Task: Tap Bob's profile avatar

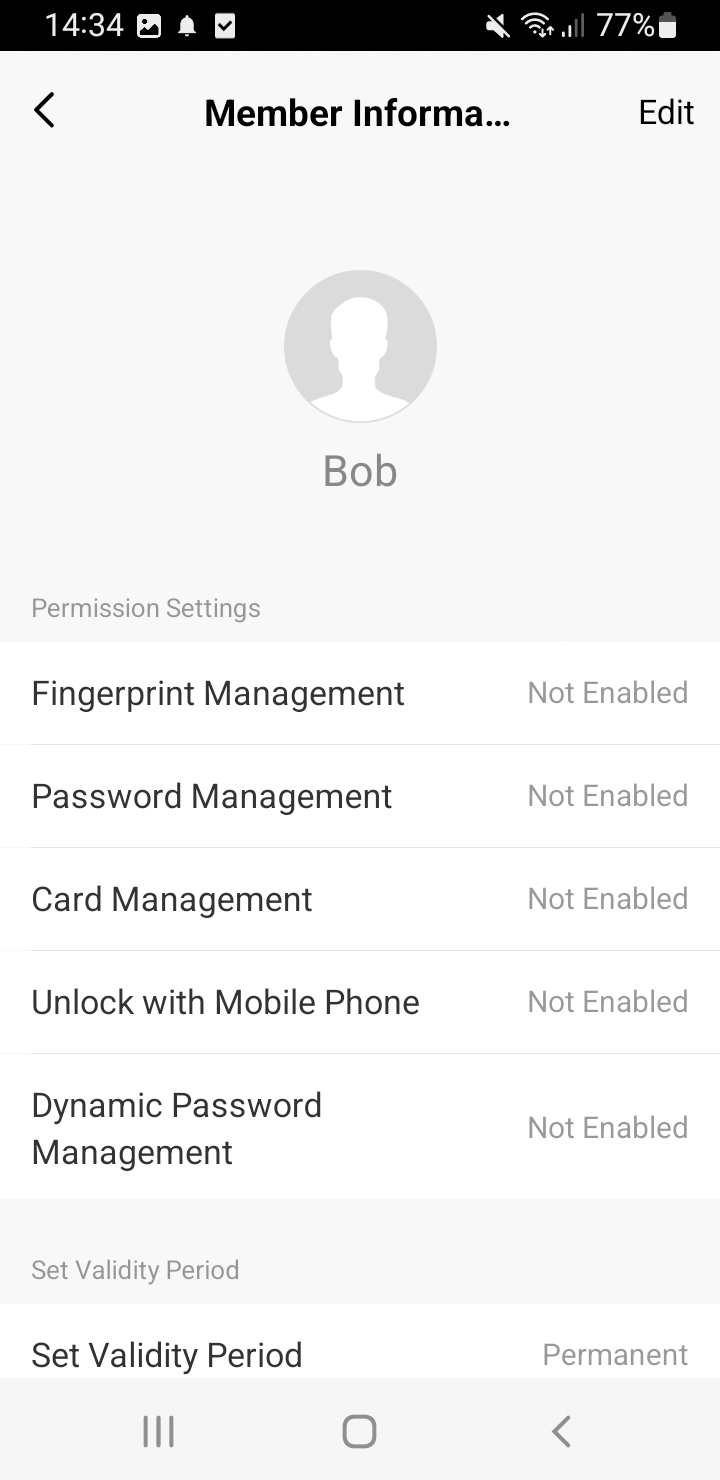Action: coord(360,346)
